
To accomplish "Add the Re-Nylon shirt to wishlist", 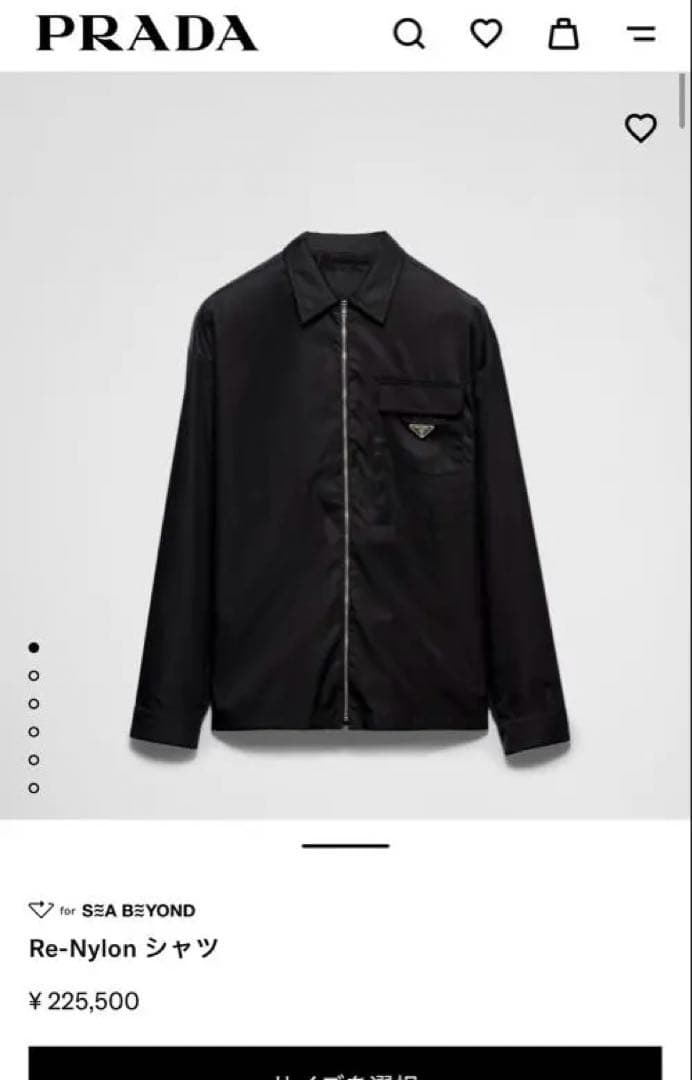I will (x=640, y=128).
